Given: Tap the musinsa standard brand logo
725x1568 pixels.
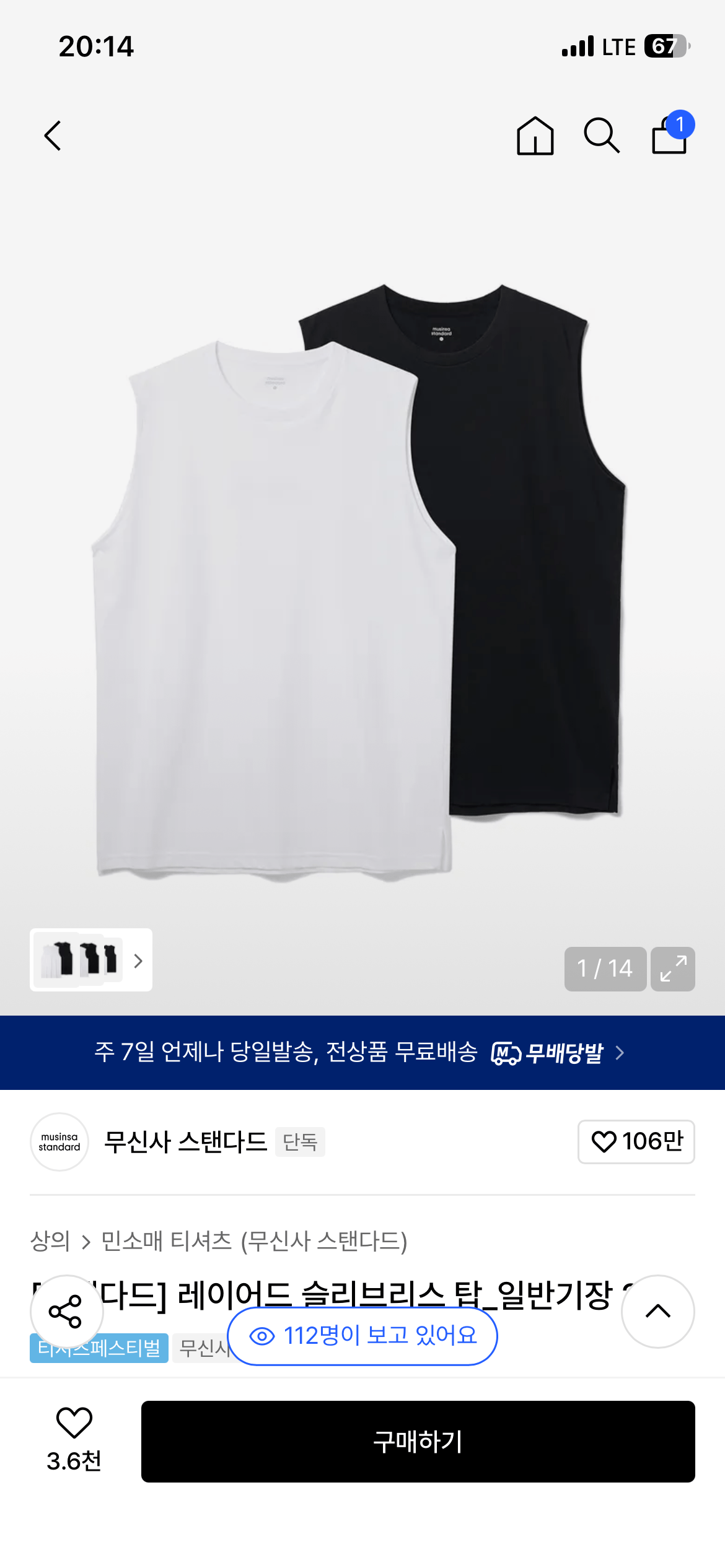Looking at the screenshot, I should [59, 1141].
